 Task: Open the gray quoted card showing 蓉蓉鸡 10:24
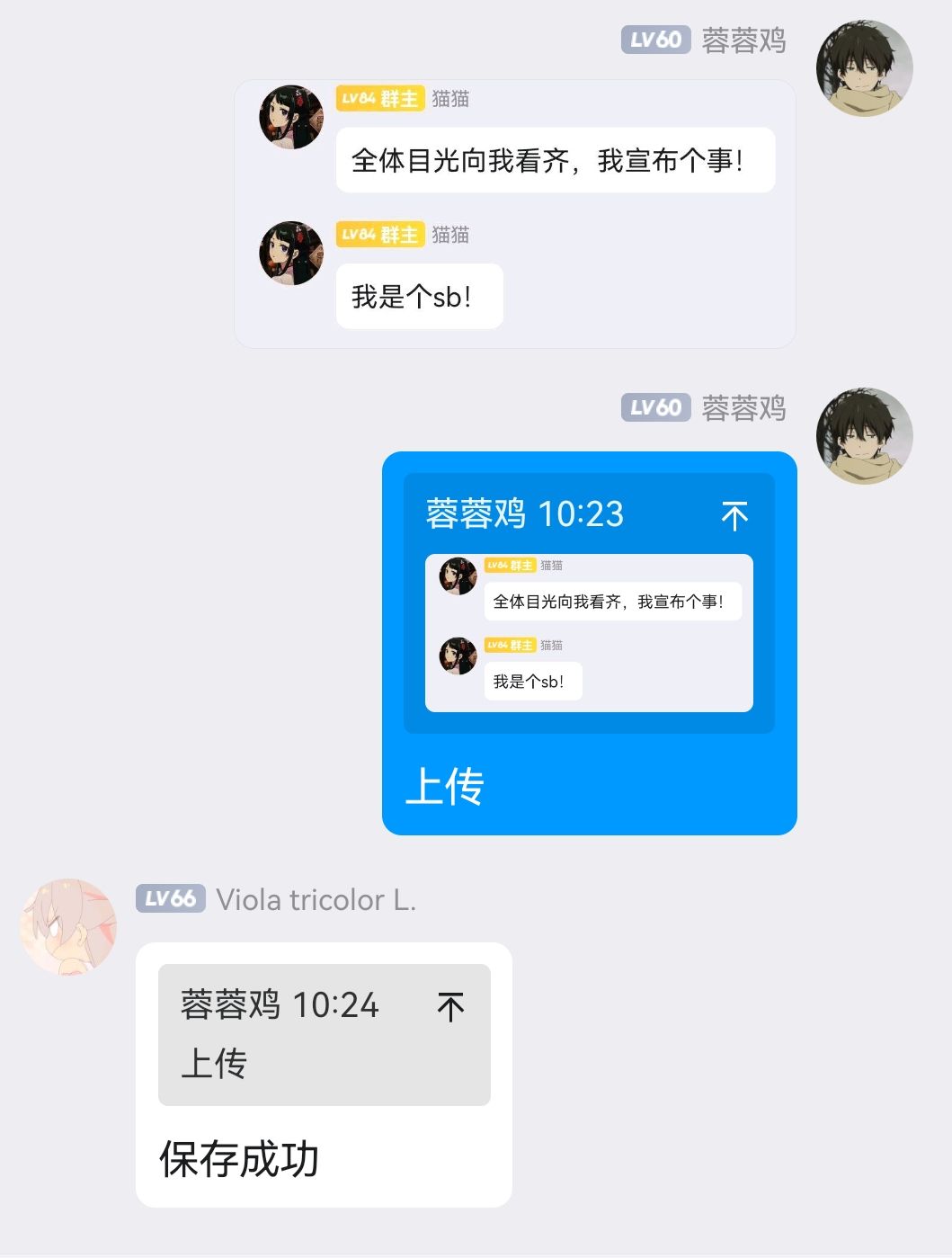click(x=324, y=1034)
